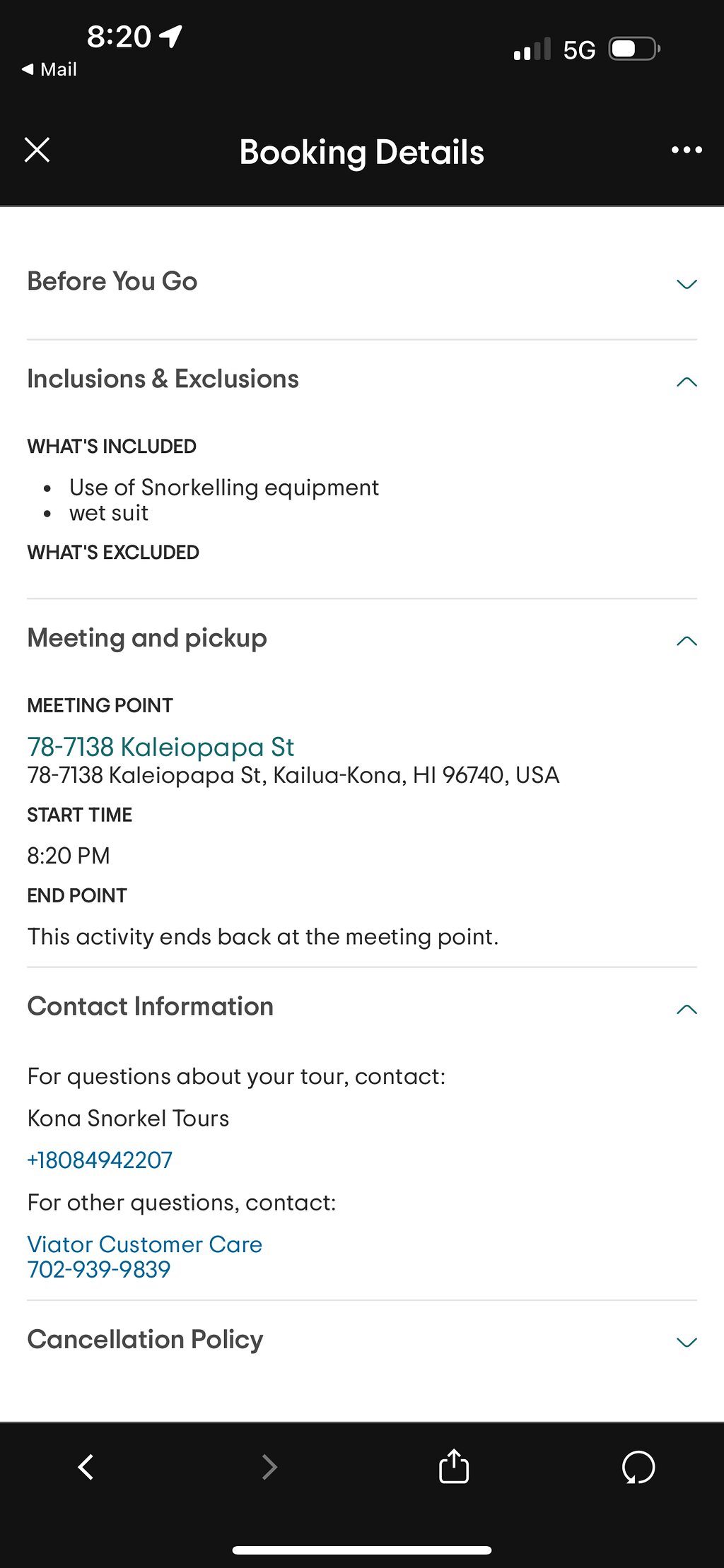Open the Viator Customer Care link
This screenshot has width=724, height=1568.
click(x=144, y=1244)
